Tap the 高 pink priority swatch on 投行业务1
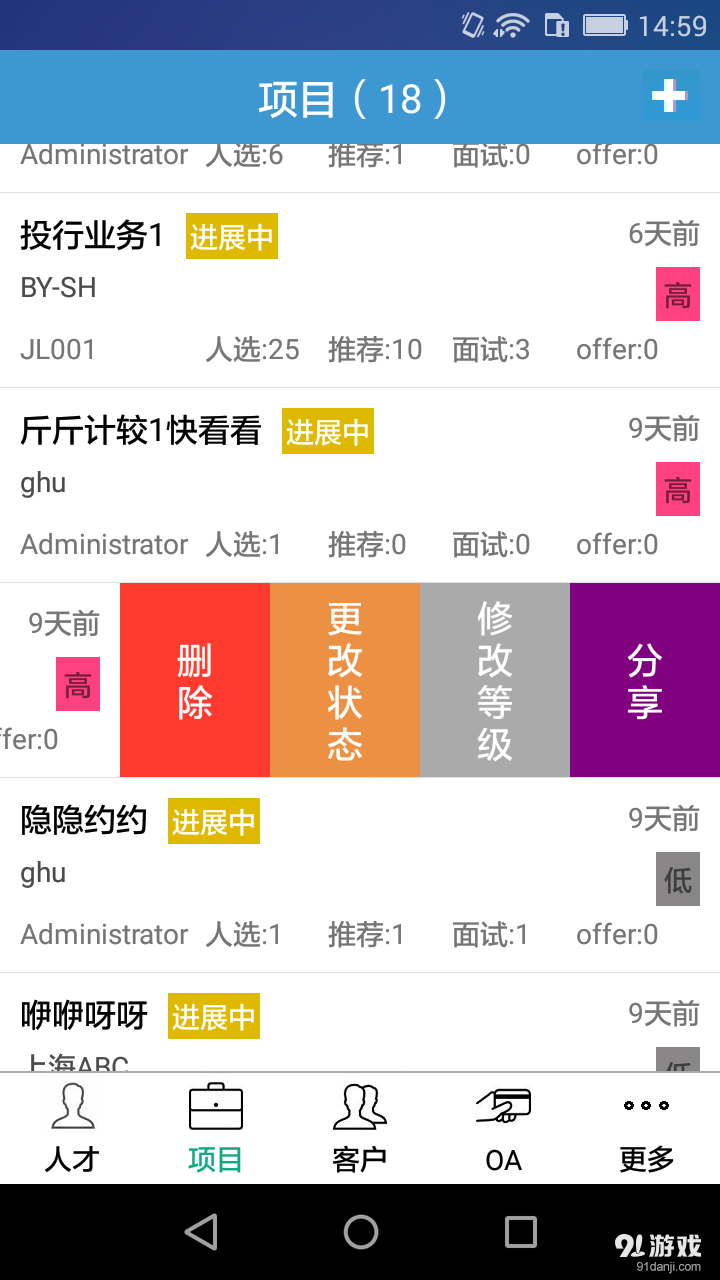The width and height of the screenshot is (720, 1280). point(677,294)
